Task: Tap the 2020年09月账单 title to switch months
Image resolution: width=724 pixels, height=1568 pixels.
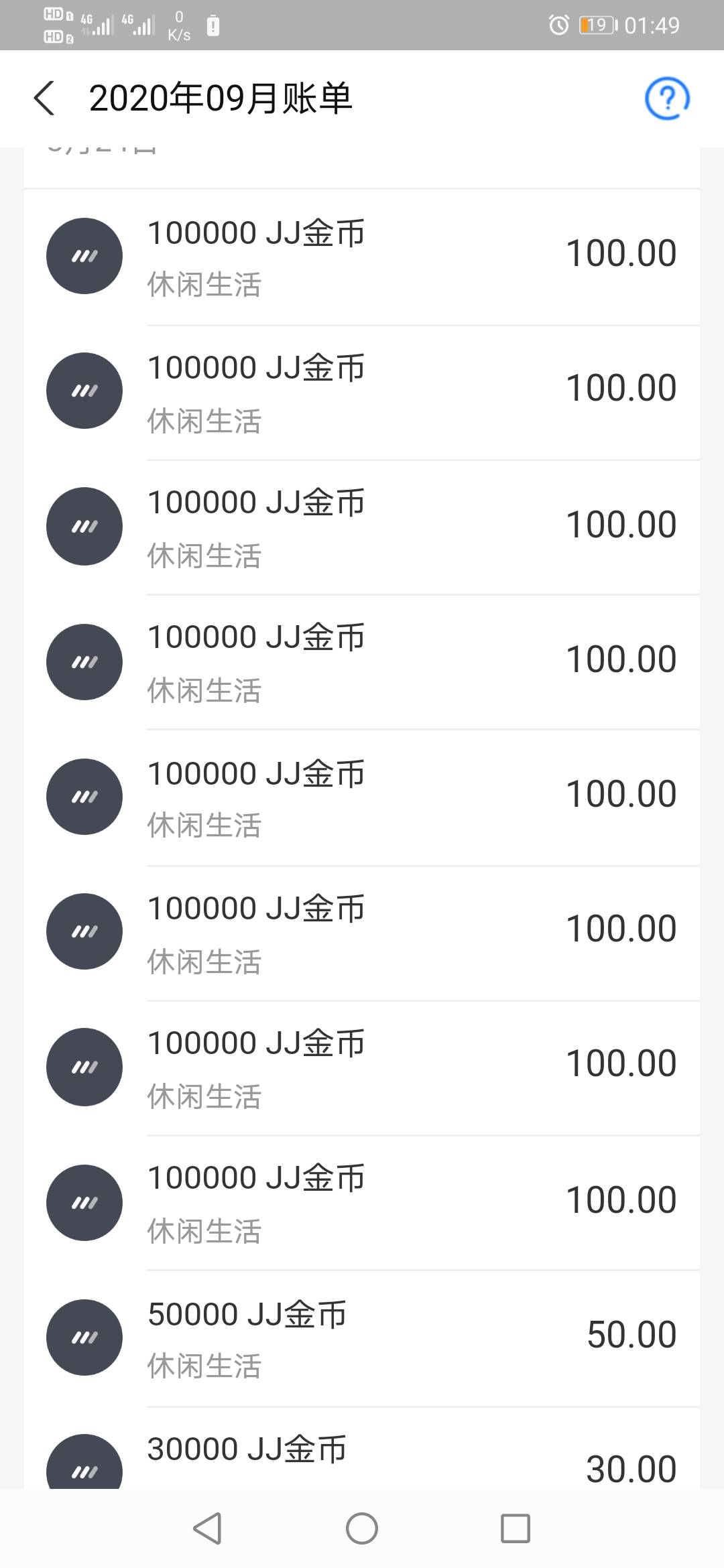Action: click(x=223, y=99)
